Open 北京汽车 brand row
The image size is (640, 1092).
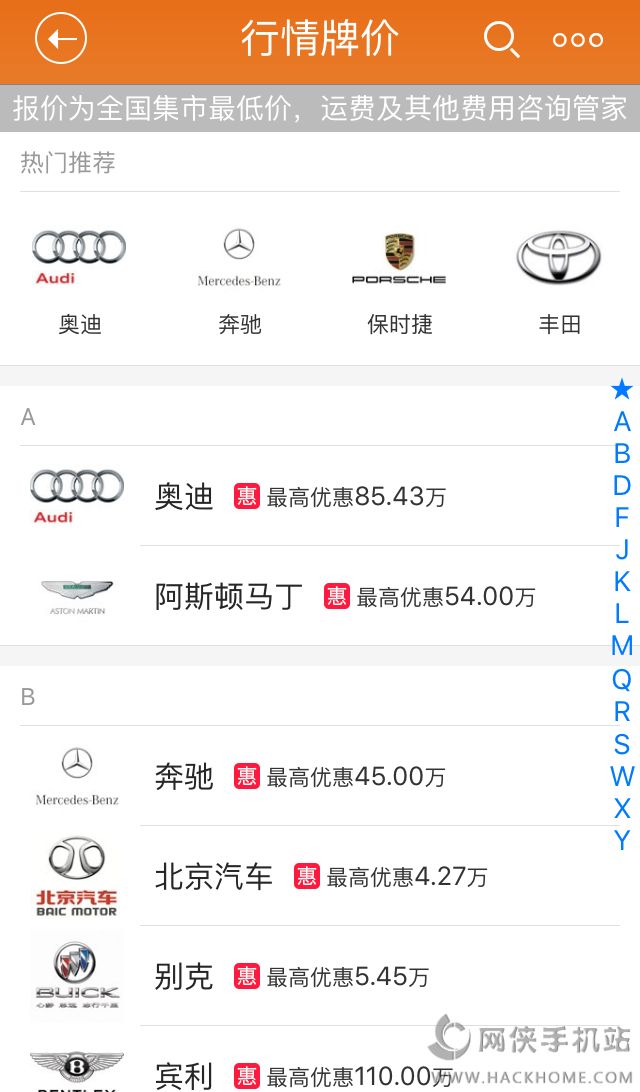[320, 876]
